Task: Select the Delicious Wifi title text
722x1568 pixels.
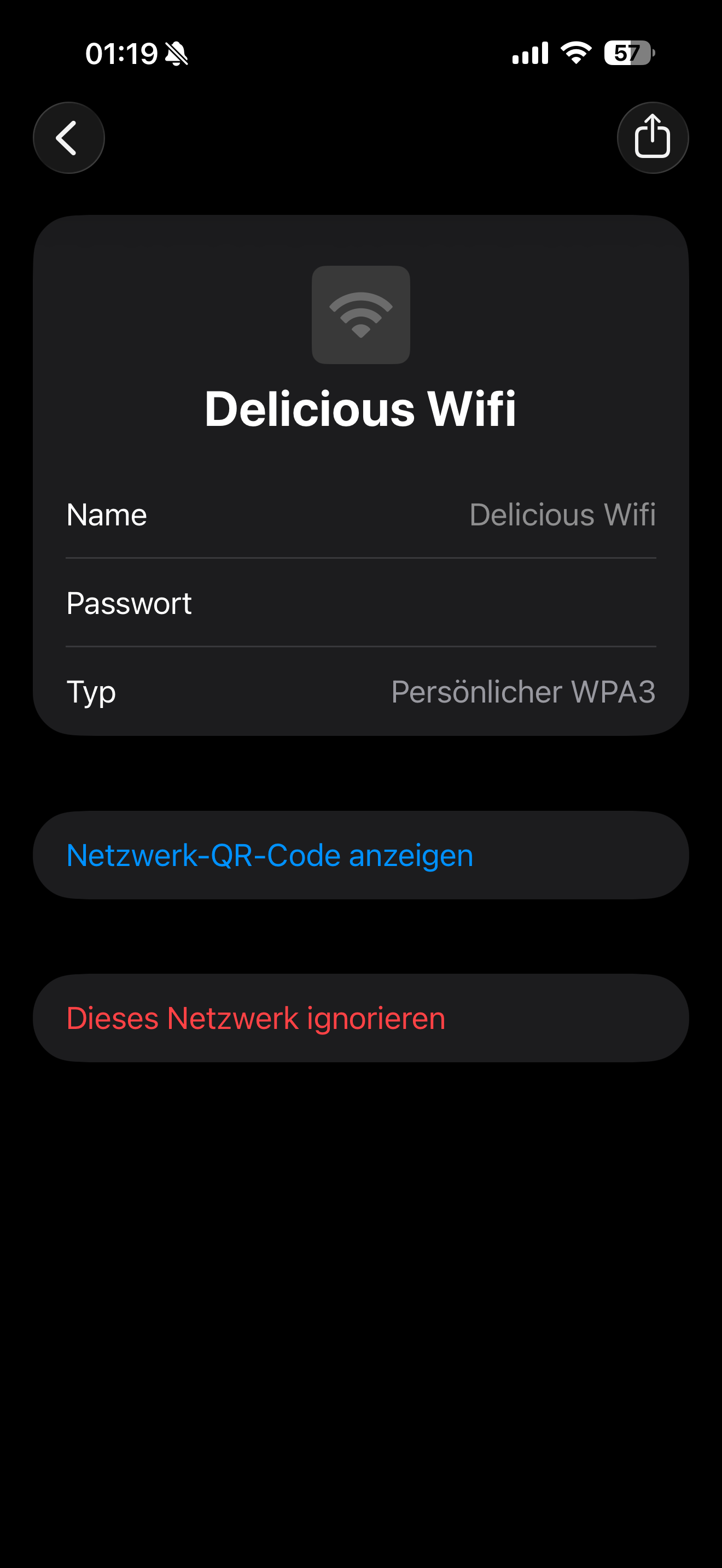Action: pyautogui.click(x=361, y=408)
